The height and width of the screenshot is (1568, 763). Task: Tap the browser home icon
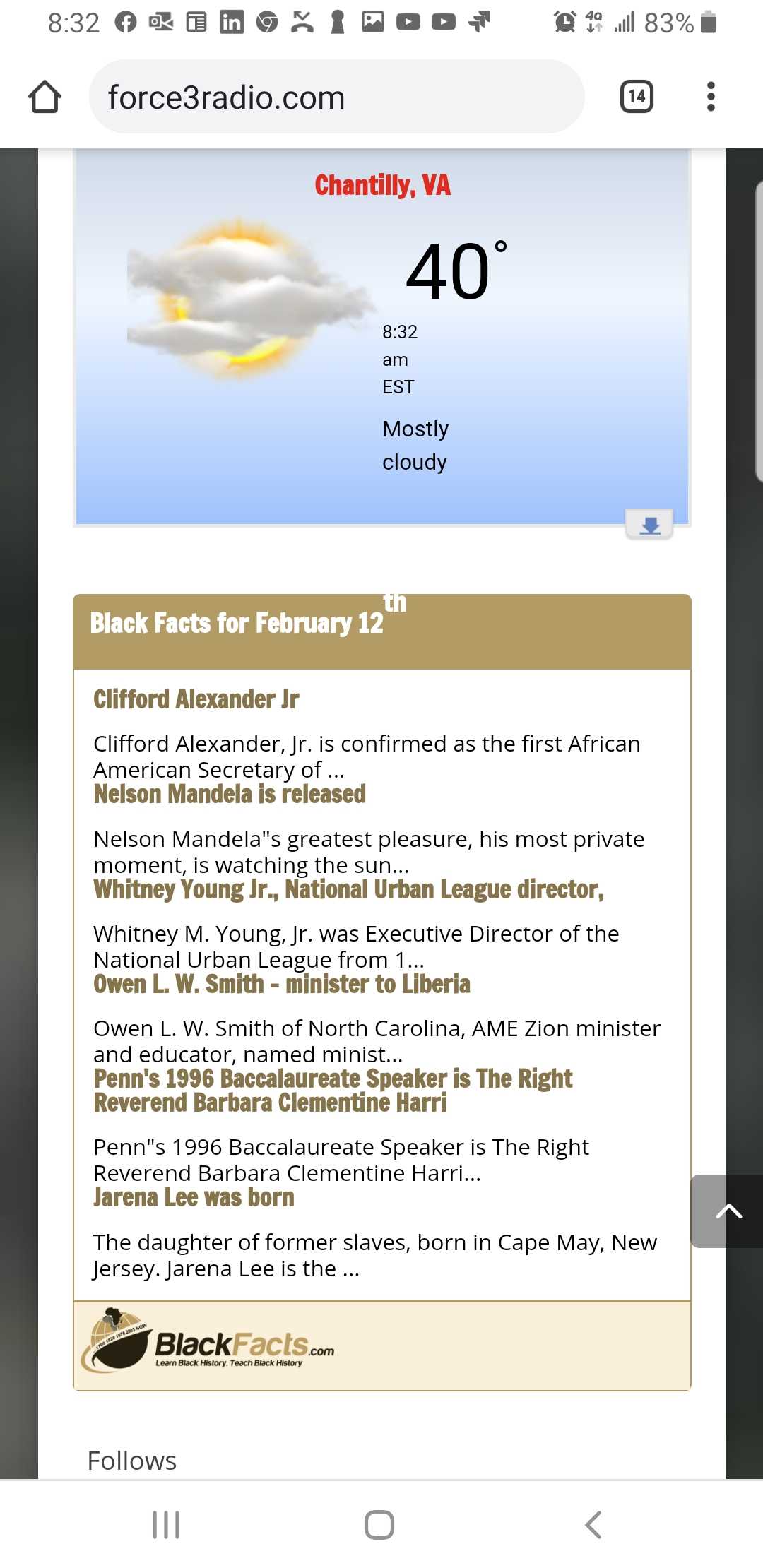(x=45, y=97)
